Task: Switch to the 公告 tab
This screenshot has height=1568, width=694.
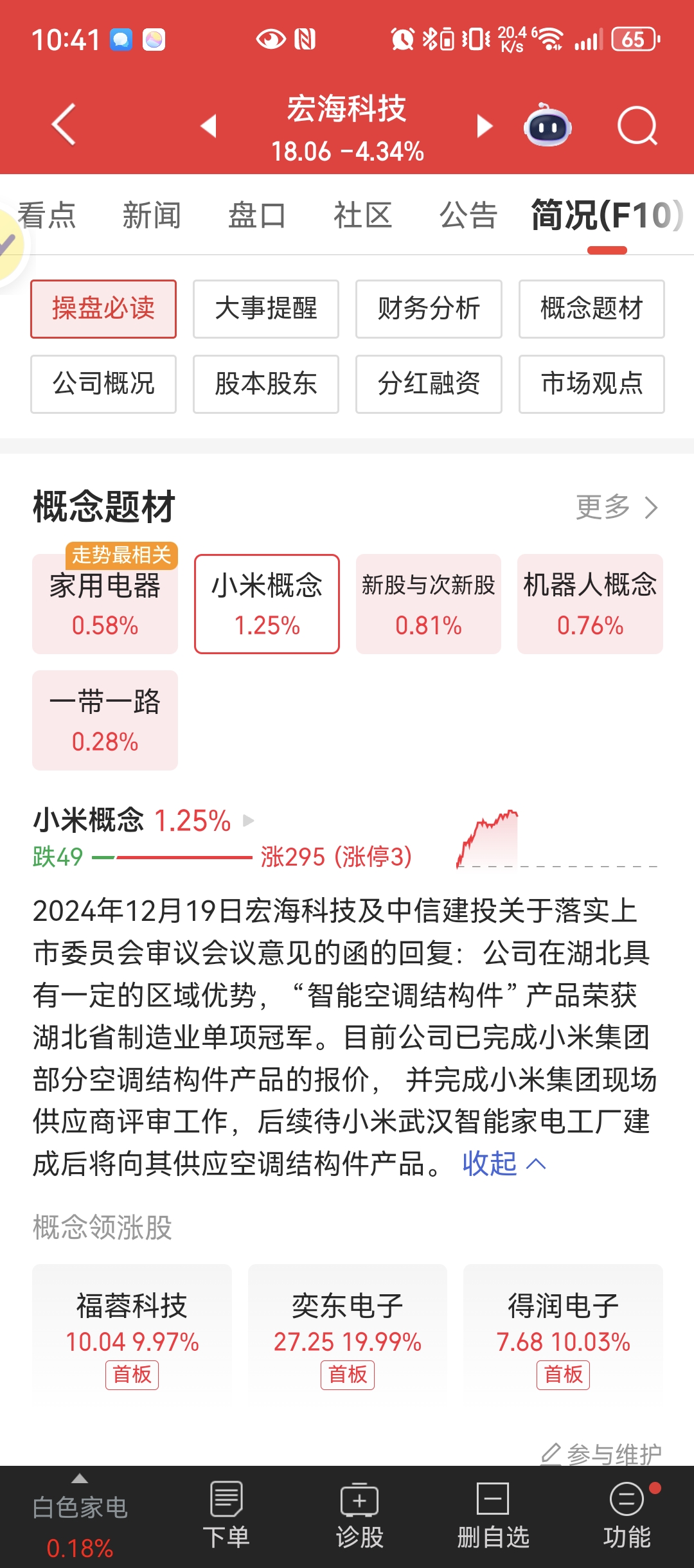Action: pos(468,215)
